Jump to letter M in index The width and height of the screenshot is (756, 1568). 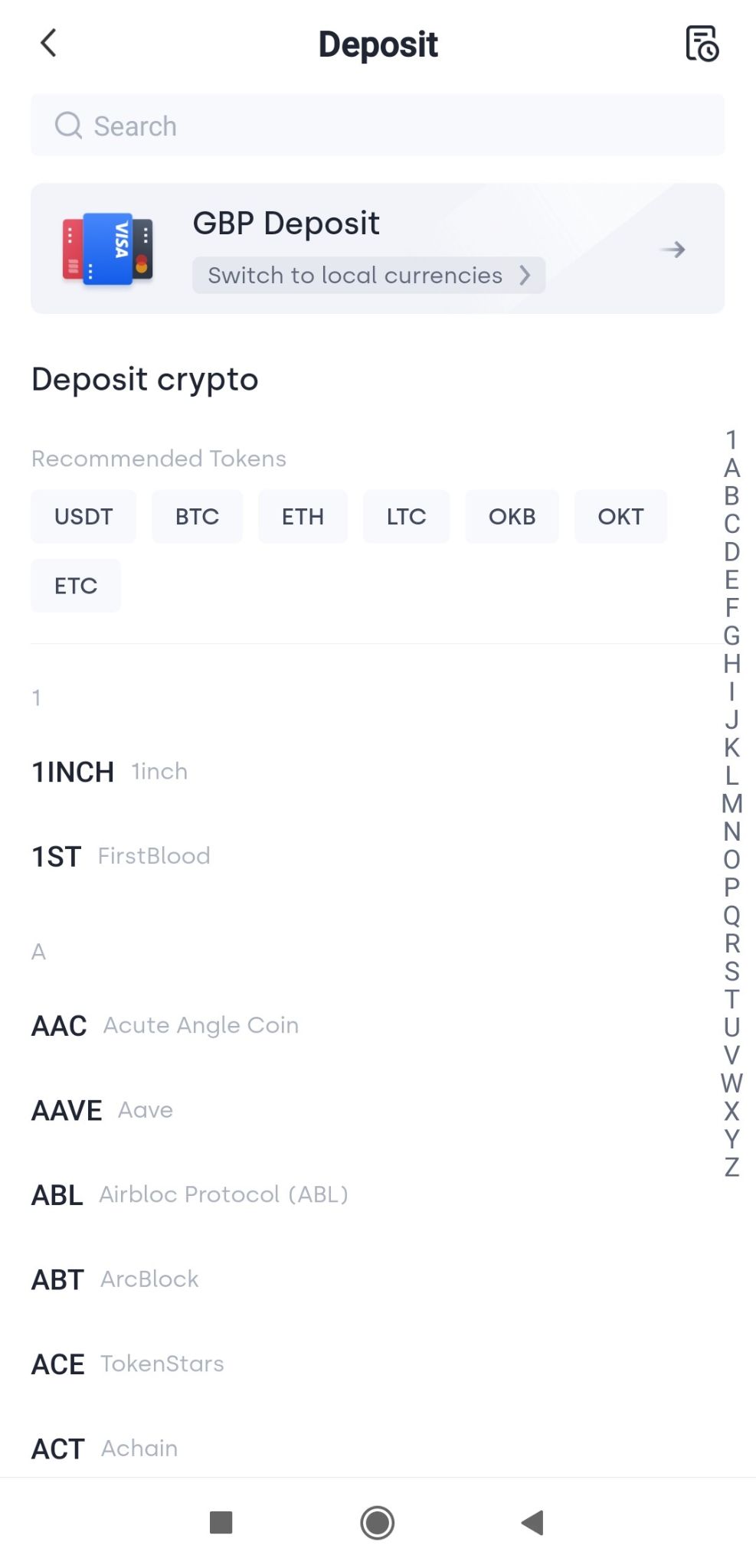731,803
